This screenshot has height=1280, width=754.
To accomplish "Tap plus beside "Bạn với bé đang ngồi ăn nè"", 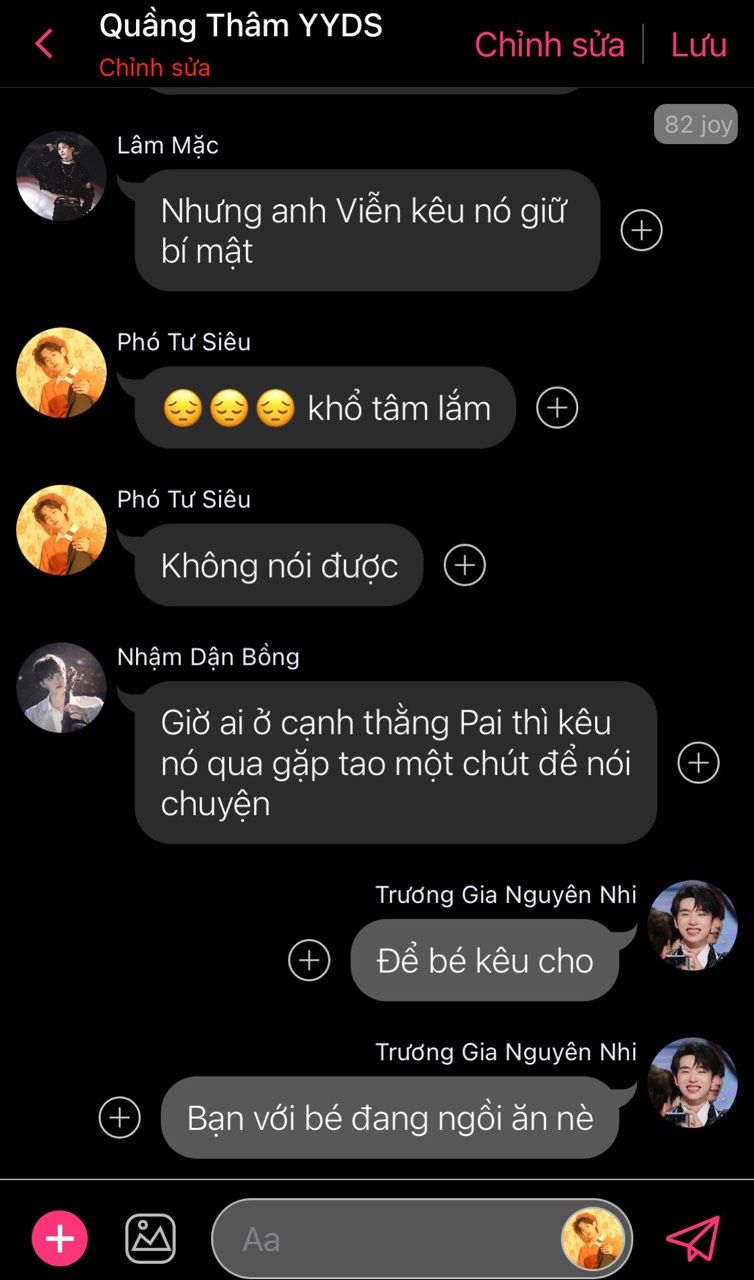I will pos(120,1117).
